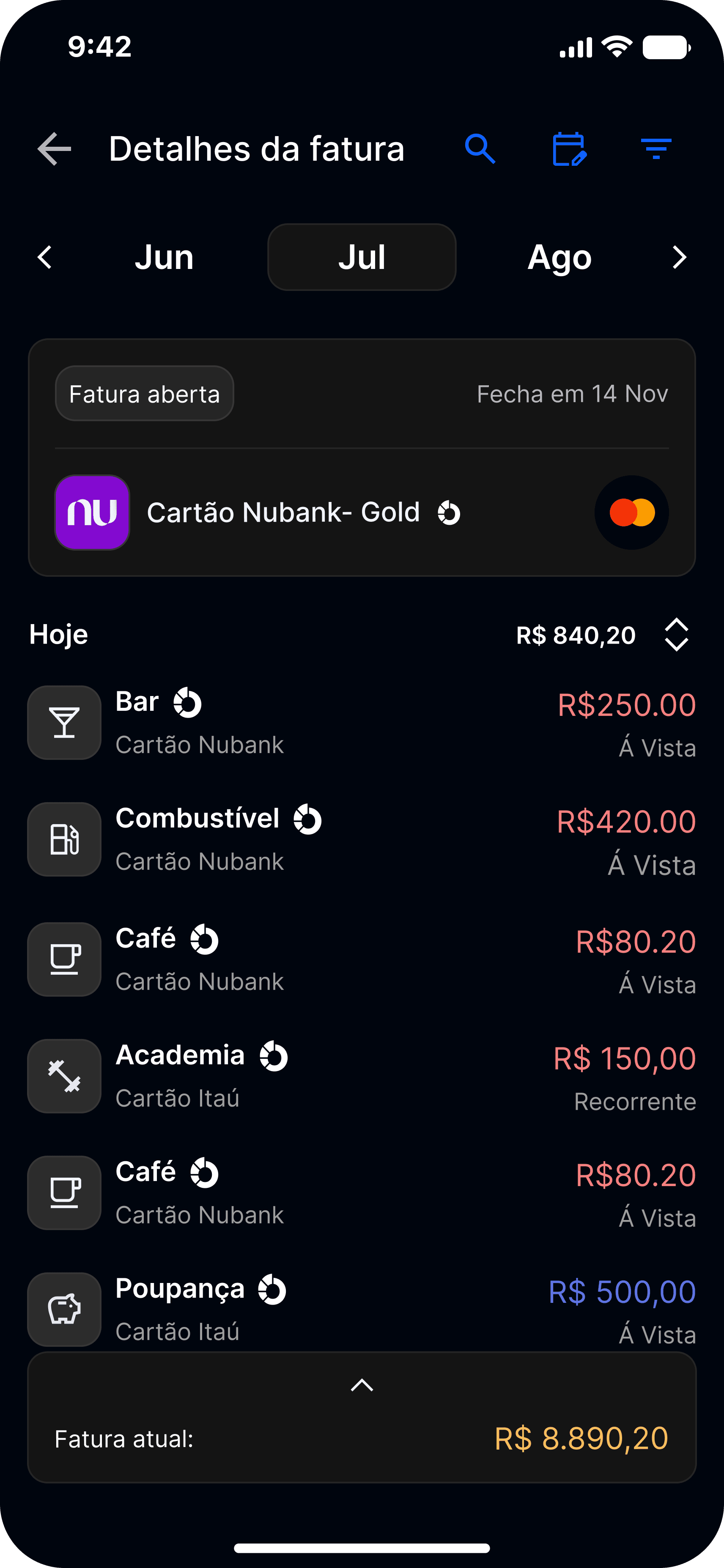Viewport: 724px width, 1568px height.
Task: Go to previous months with left chevron
Action: coord(45,258)
